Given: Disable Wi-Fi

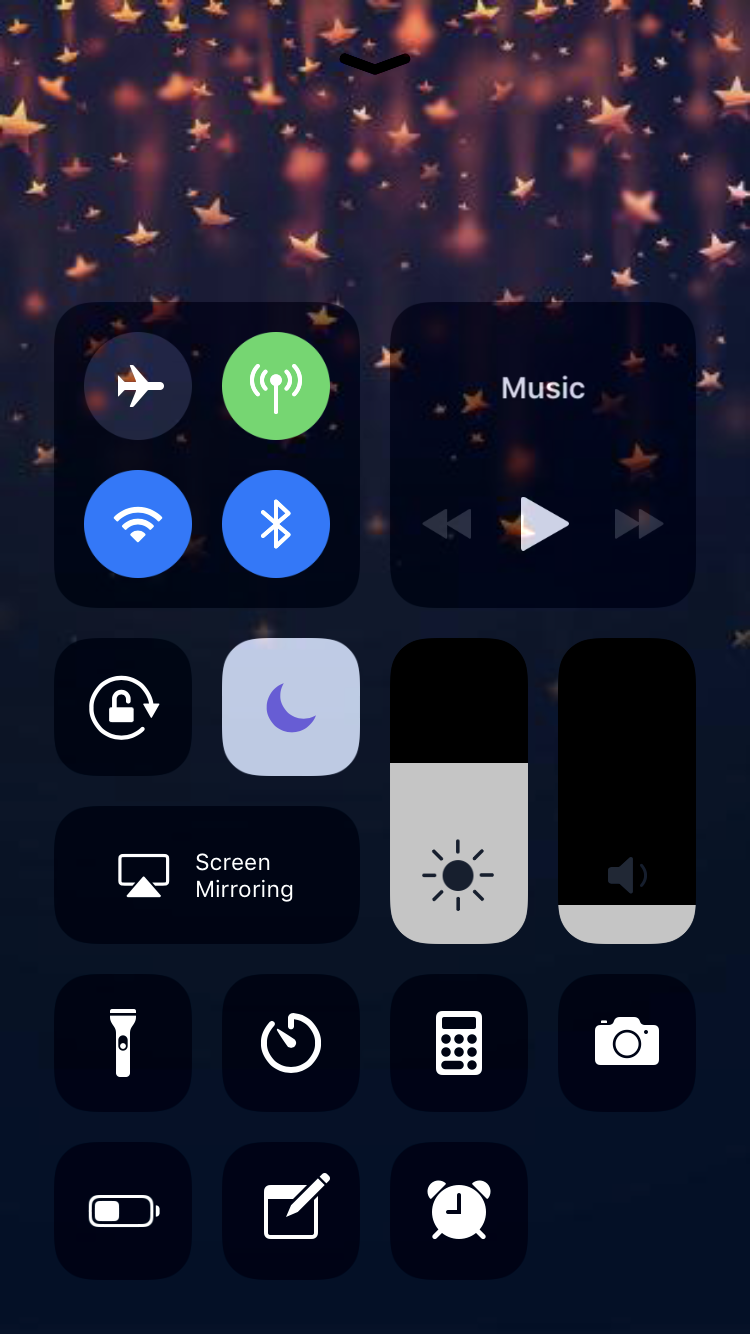Looking at the screenshot, I should coord(138,524).
